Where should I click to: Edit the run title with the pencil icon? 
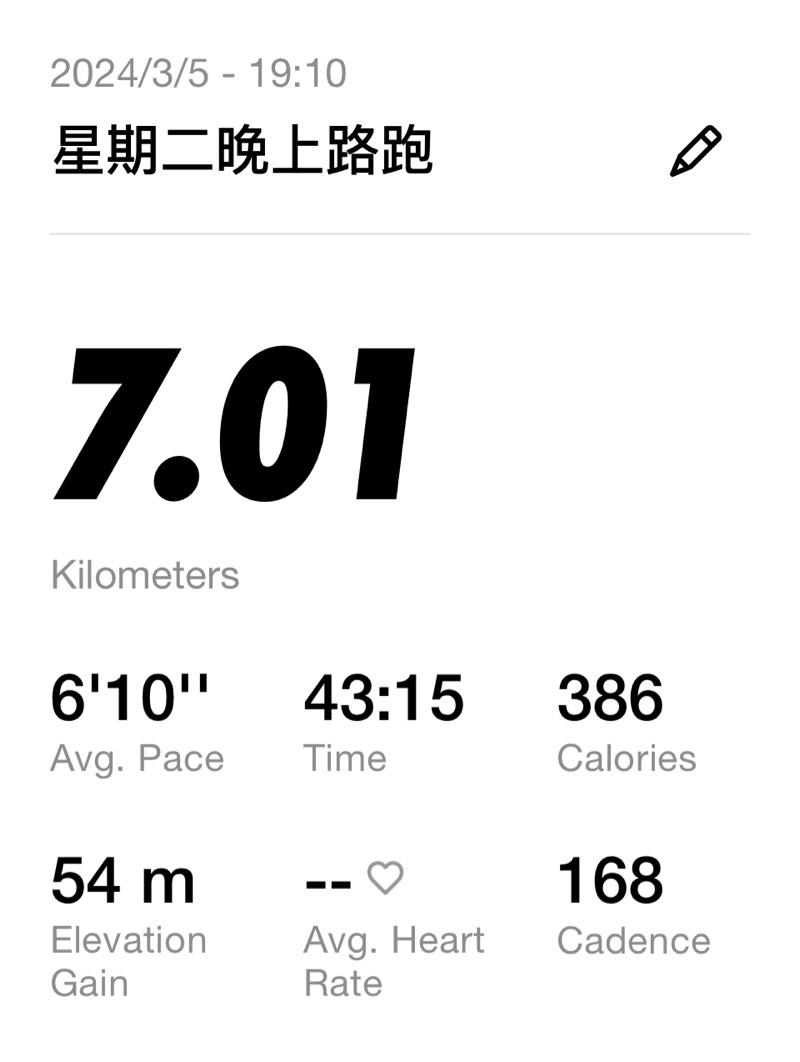tap(695, 152)
